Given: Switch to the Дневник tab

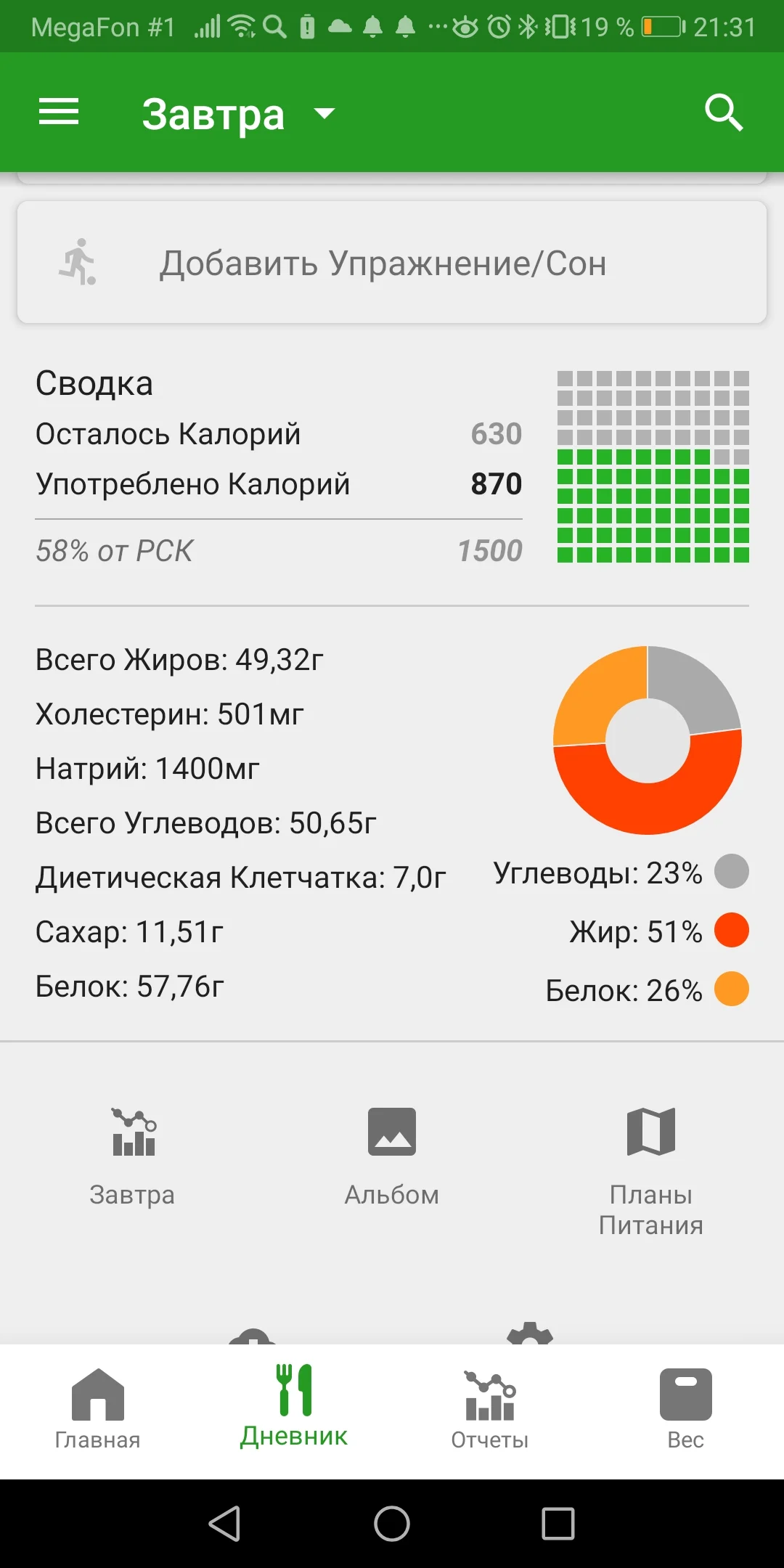Looking at the screenshot, I should (x=293, y=1408).
